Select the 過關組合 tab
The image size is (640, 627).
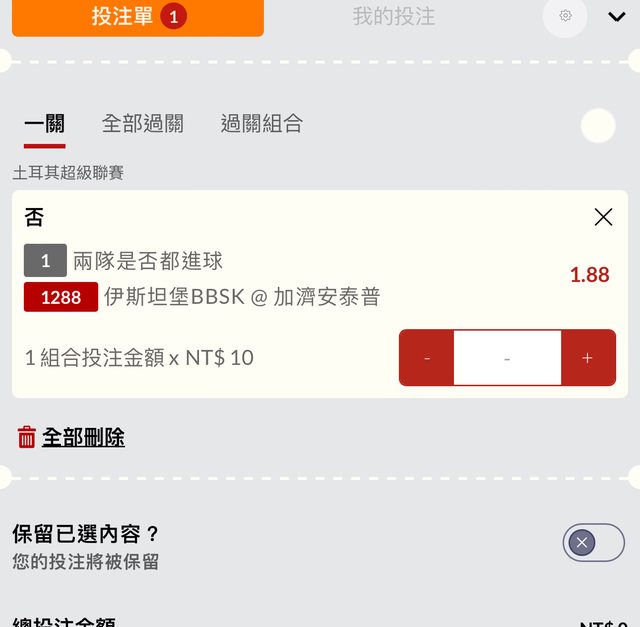261,124
